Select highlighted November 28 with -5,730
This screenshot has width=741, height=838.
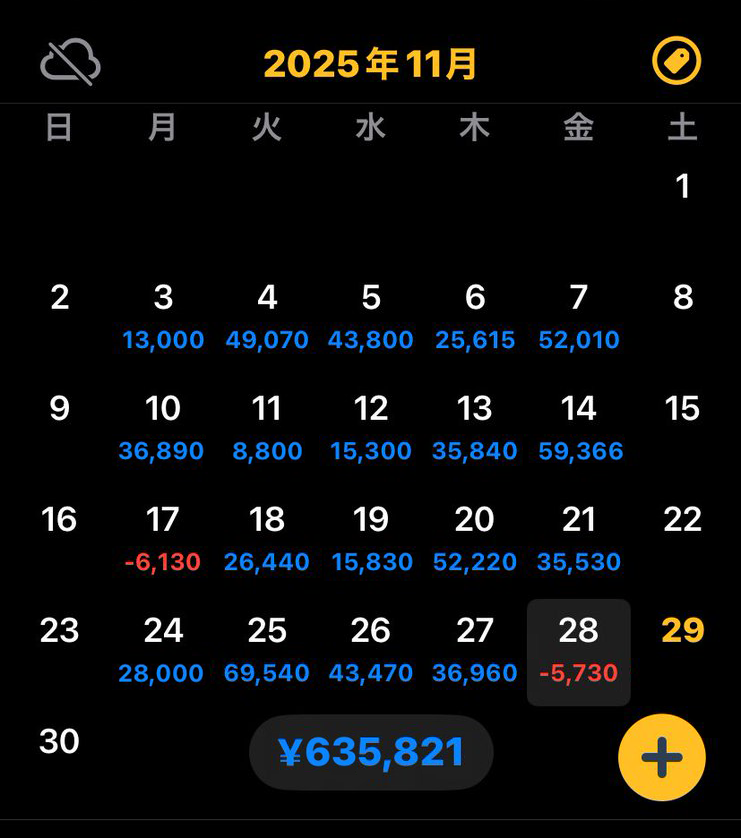click(x=578, y=651)
